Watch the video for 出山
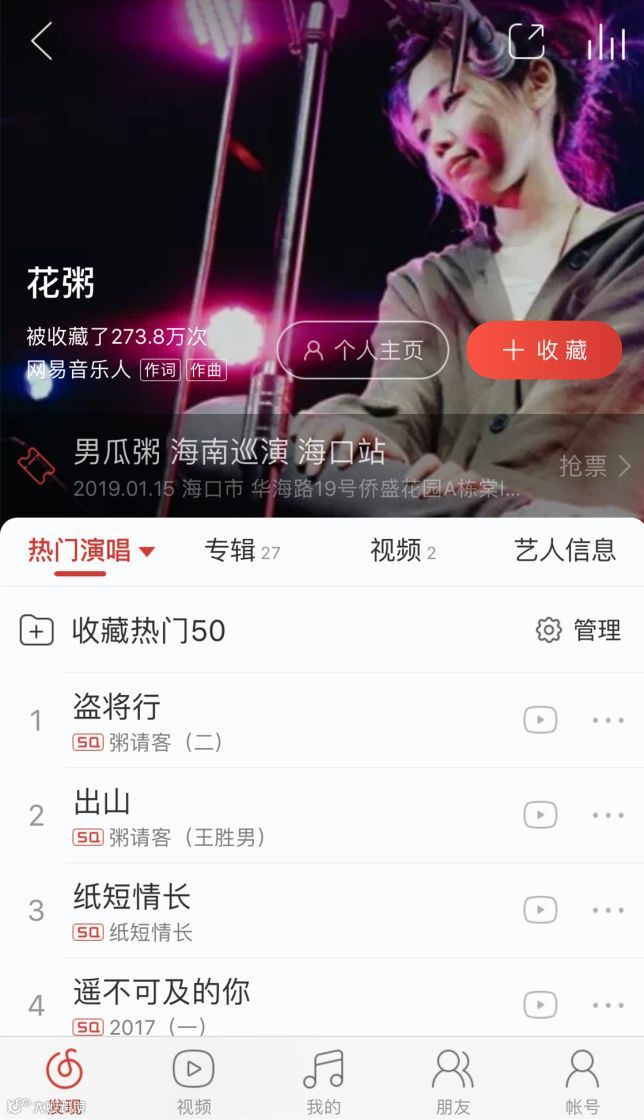644x1120 pixels. pos(540,815)
